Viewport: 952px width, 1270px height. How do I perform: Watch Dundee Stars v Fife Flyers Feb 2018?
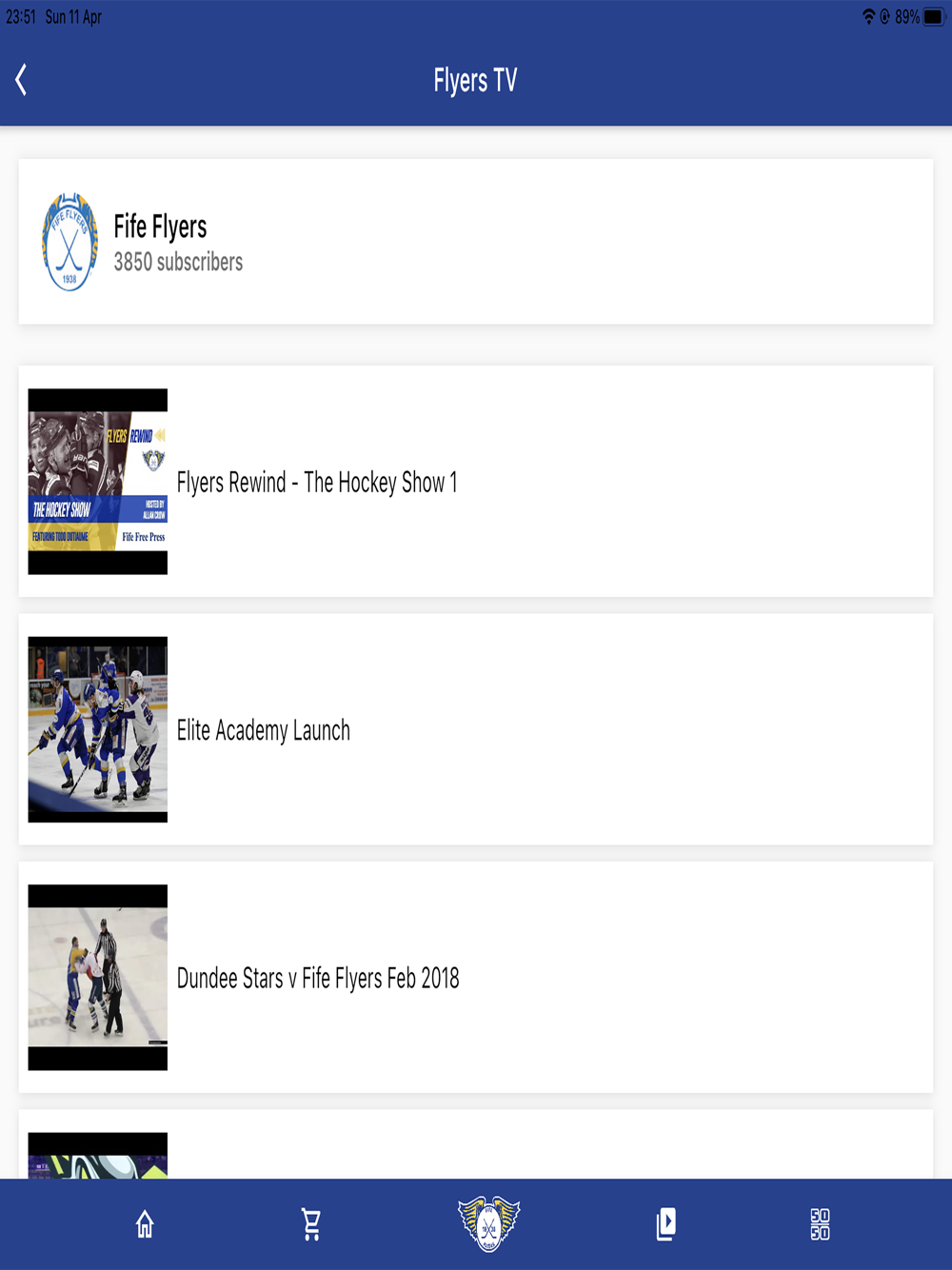coord(475,978)
